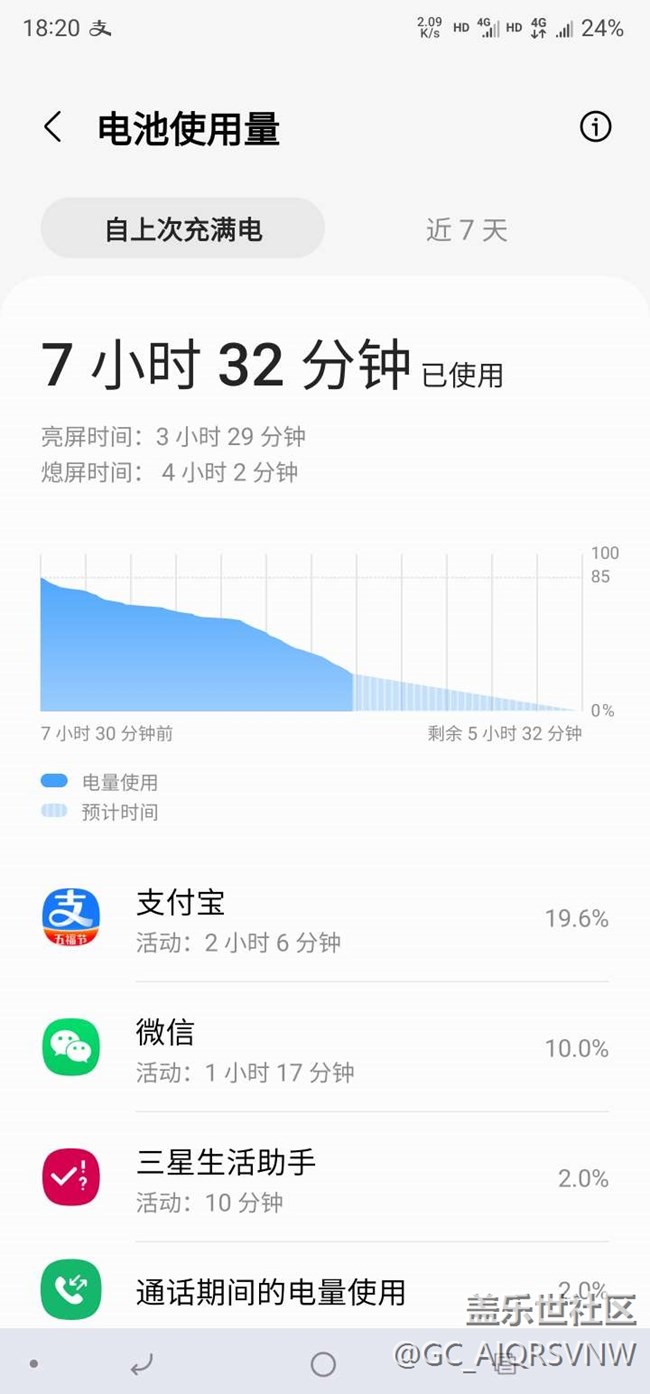The height and width of the screenshot is (1394, 650).
Task: Open 三星生活助手 battery usage details
Action: [x=324, y=1178]
